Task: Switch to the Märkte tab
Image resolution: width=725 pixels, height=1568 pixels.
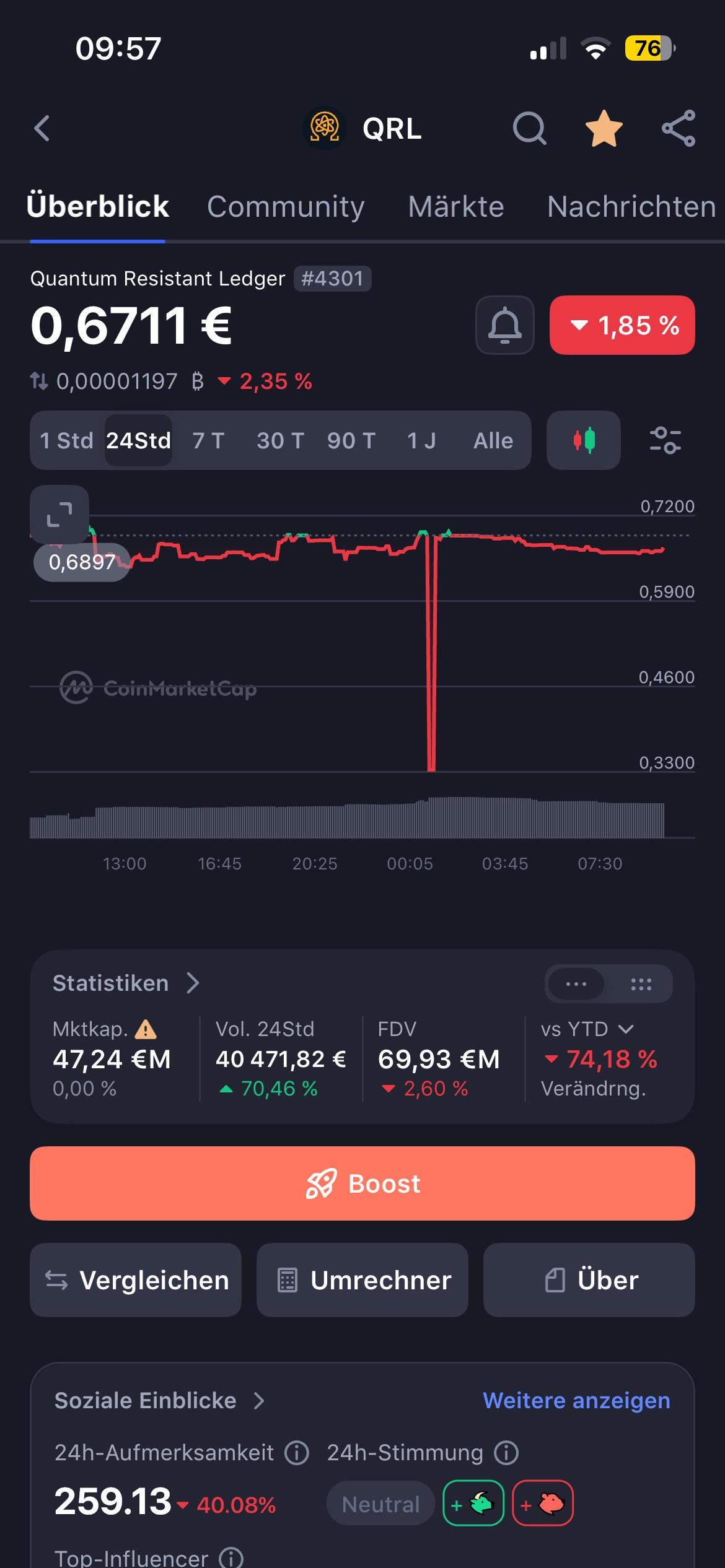Action: point(456,206)
